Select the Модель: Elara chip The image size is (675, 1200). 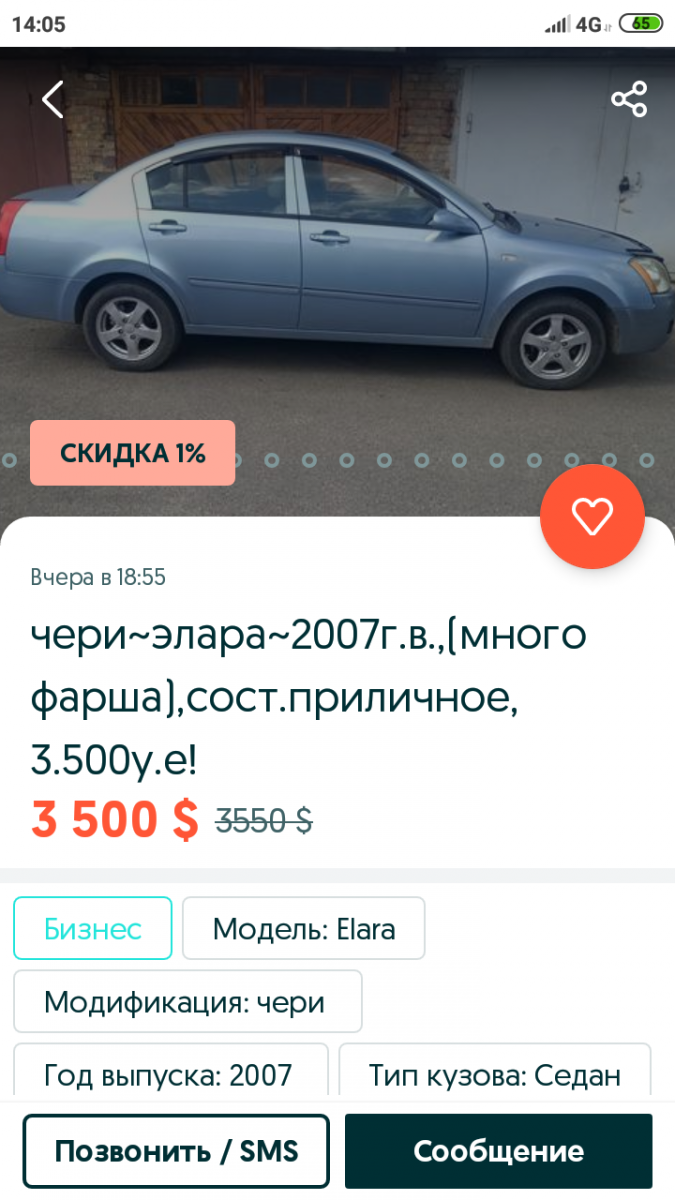pos(304,928)
